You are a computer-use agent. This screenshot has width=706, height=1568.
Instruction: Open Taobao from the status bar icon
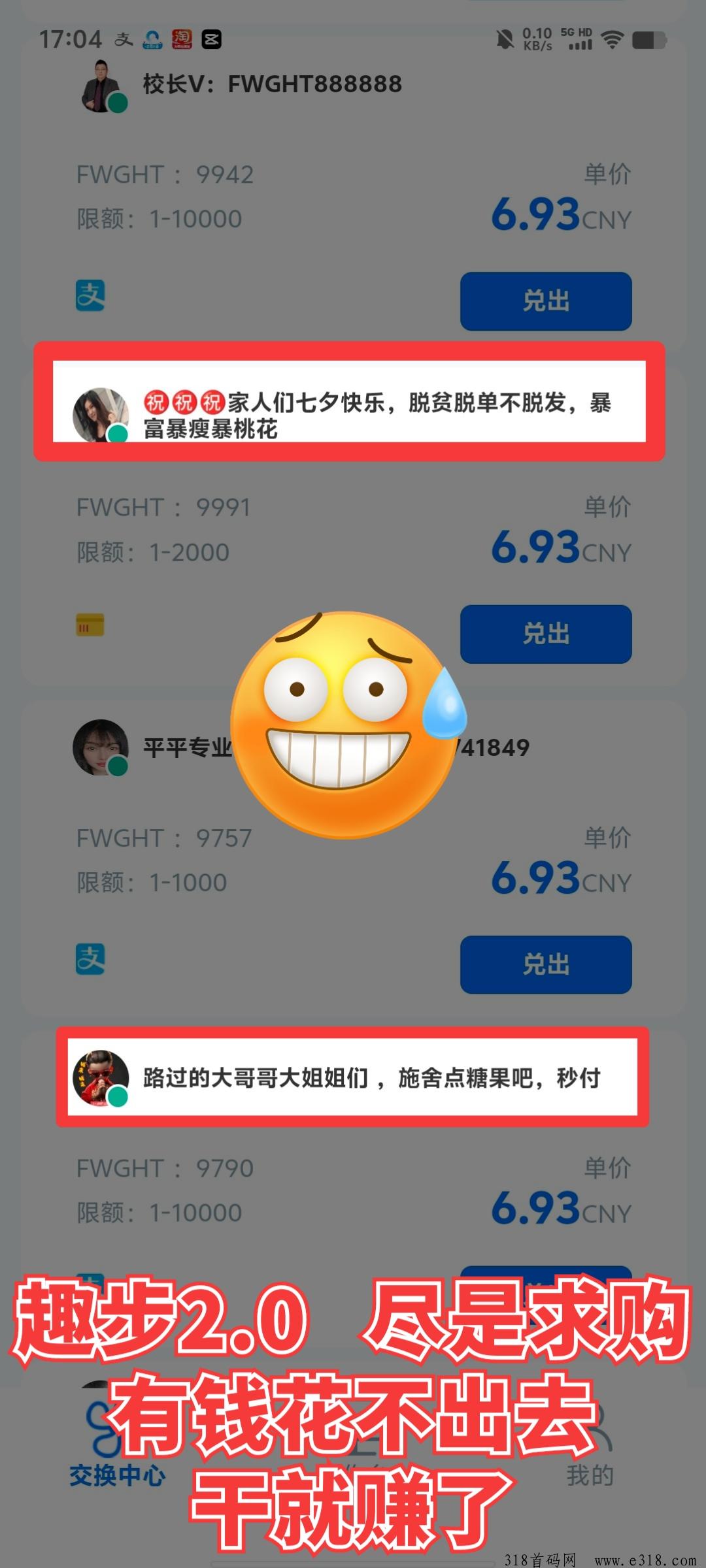click(182, 39)
